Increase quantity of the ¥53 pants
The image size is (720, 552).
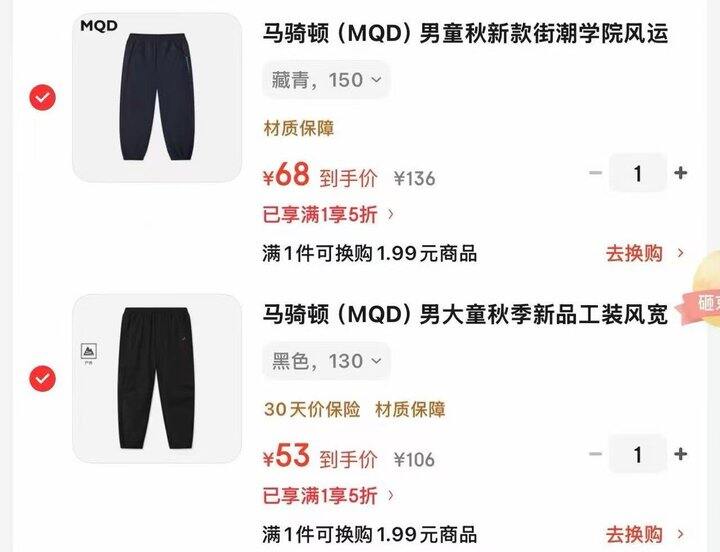681,454
